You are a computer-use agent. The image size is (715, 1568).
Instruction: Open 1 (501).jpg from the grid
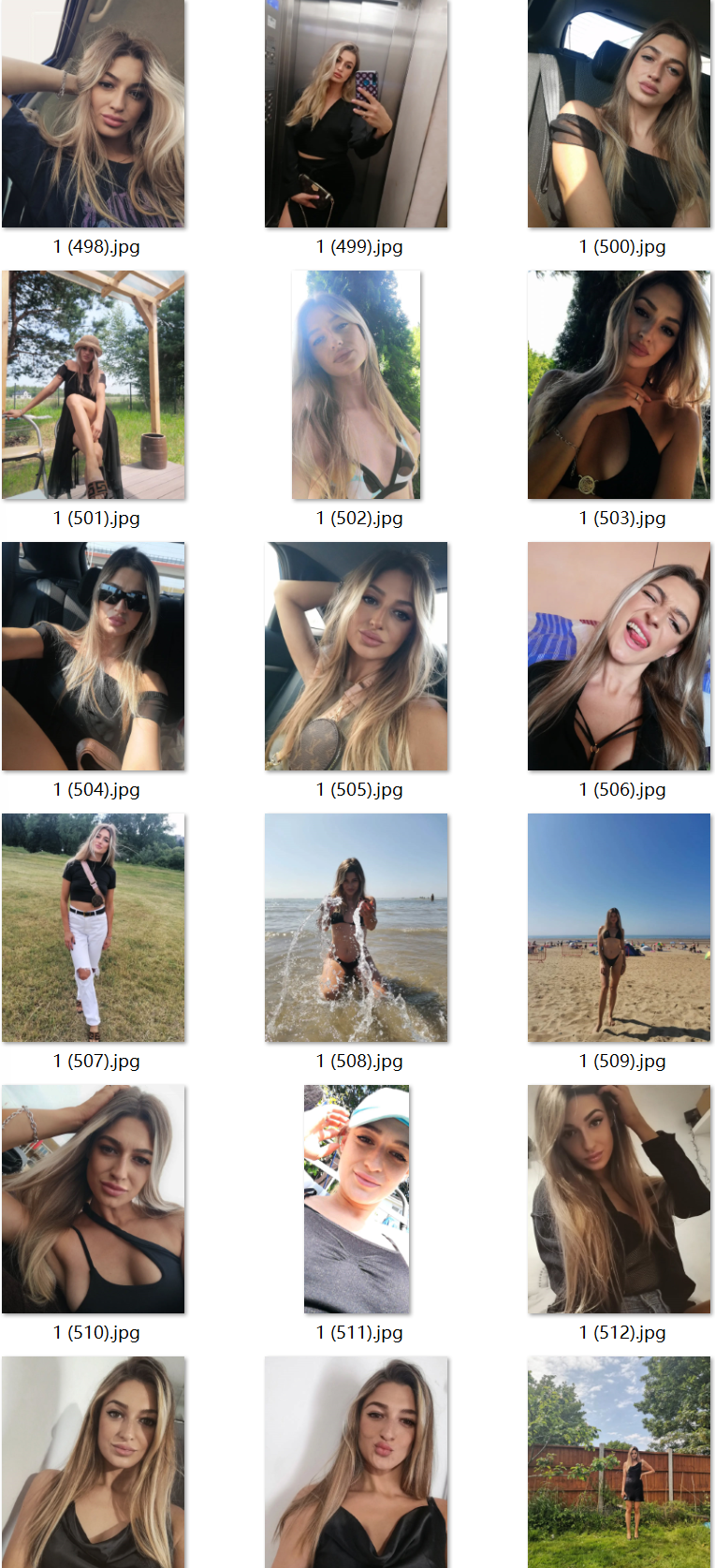click(94, 385)
